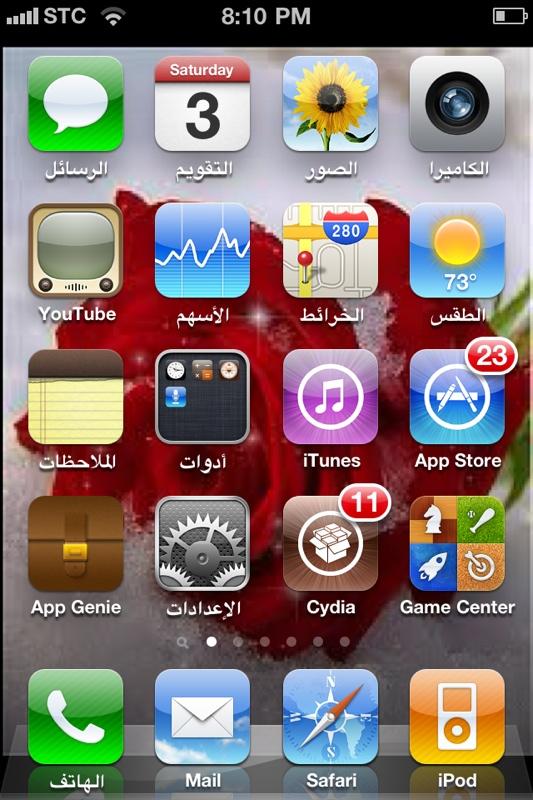Open App Store with 23 updates
533x800 pixels.
[x=457, y=397]
